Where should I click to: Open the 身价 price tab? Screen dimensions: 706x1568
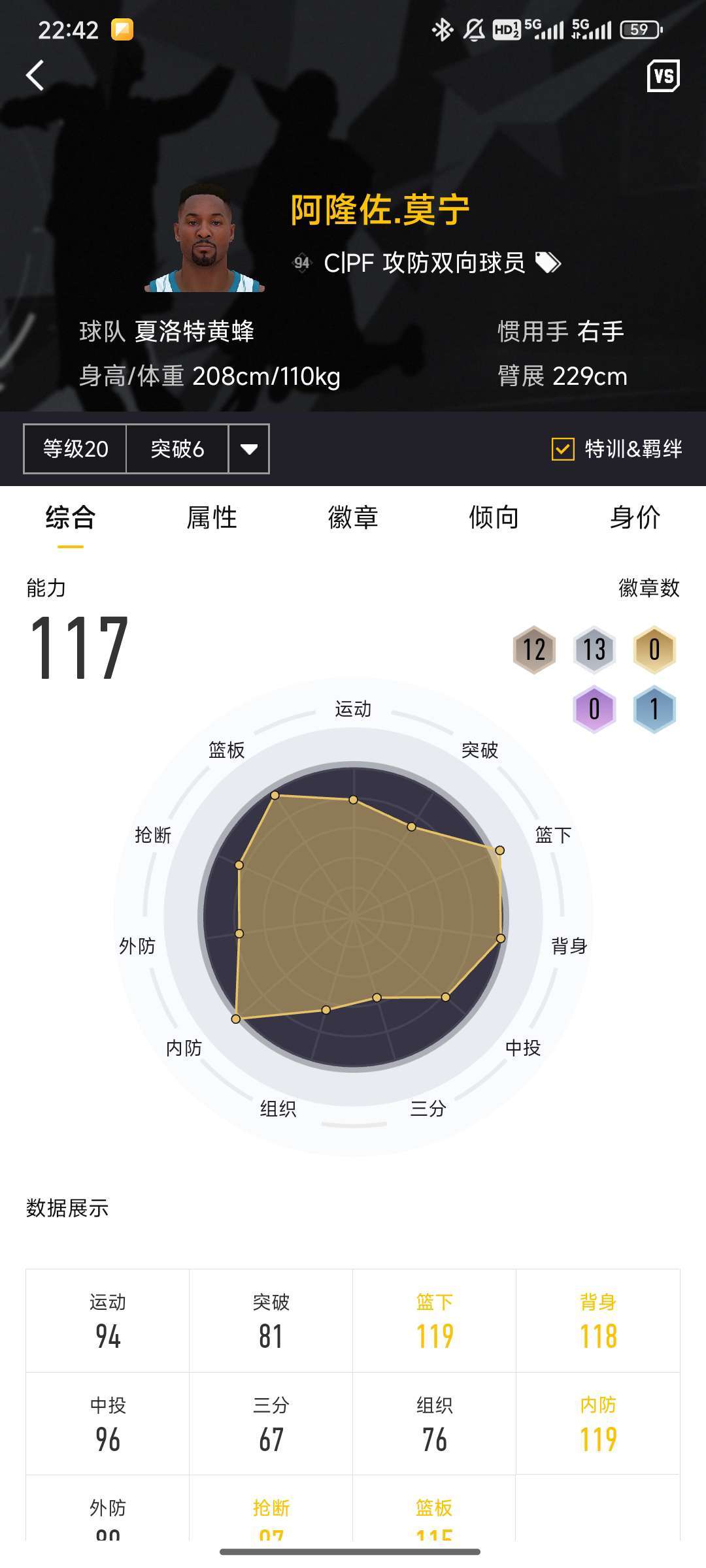tap(633, 517)
